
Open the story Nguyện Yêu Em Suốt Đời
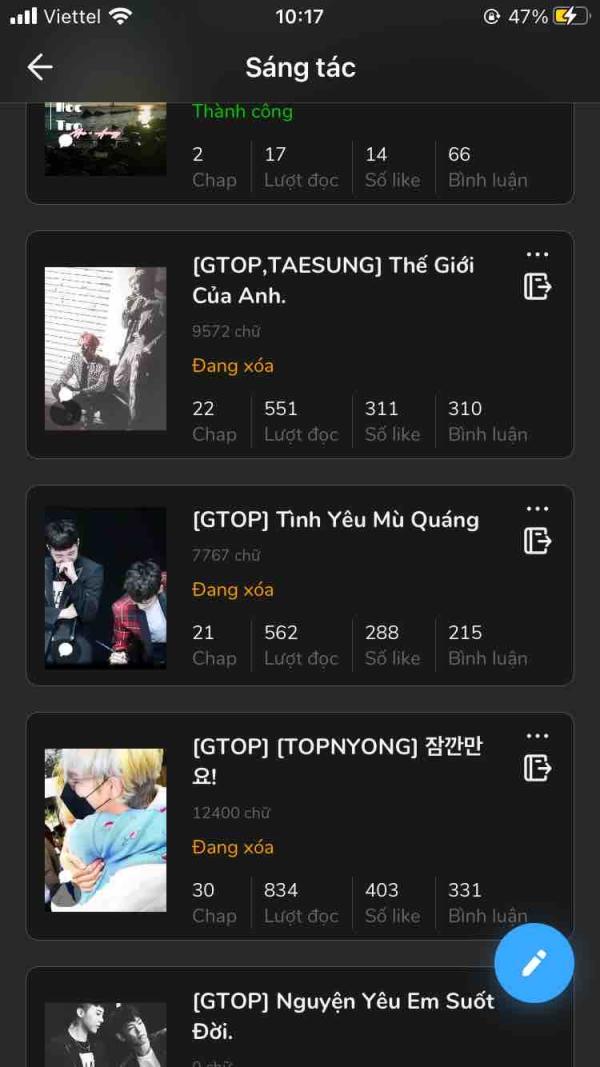coord(343,1015)
